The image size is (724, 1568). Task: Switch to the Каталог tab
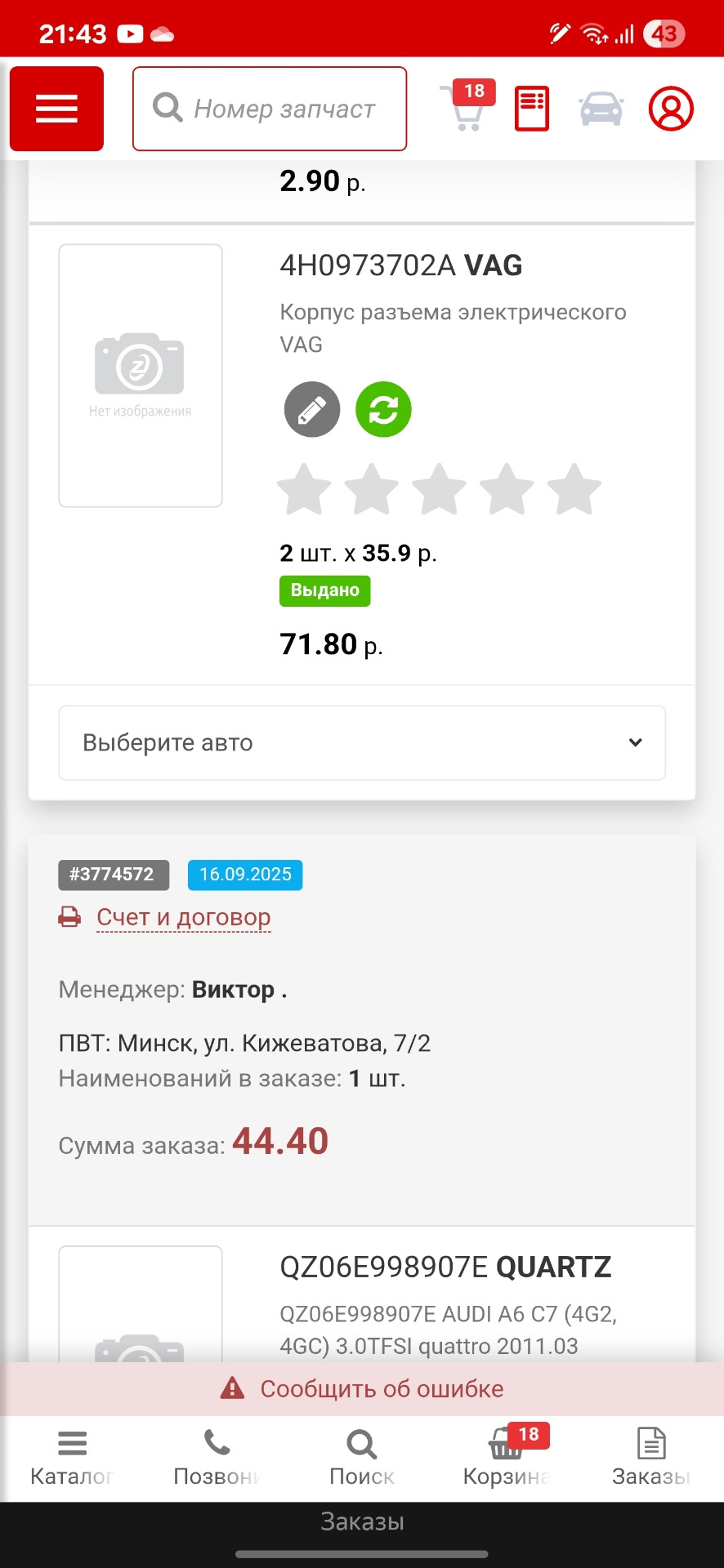pos(72,1458)
